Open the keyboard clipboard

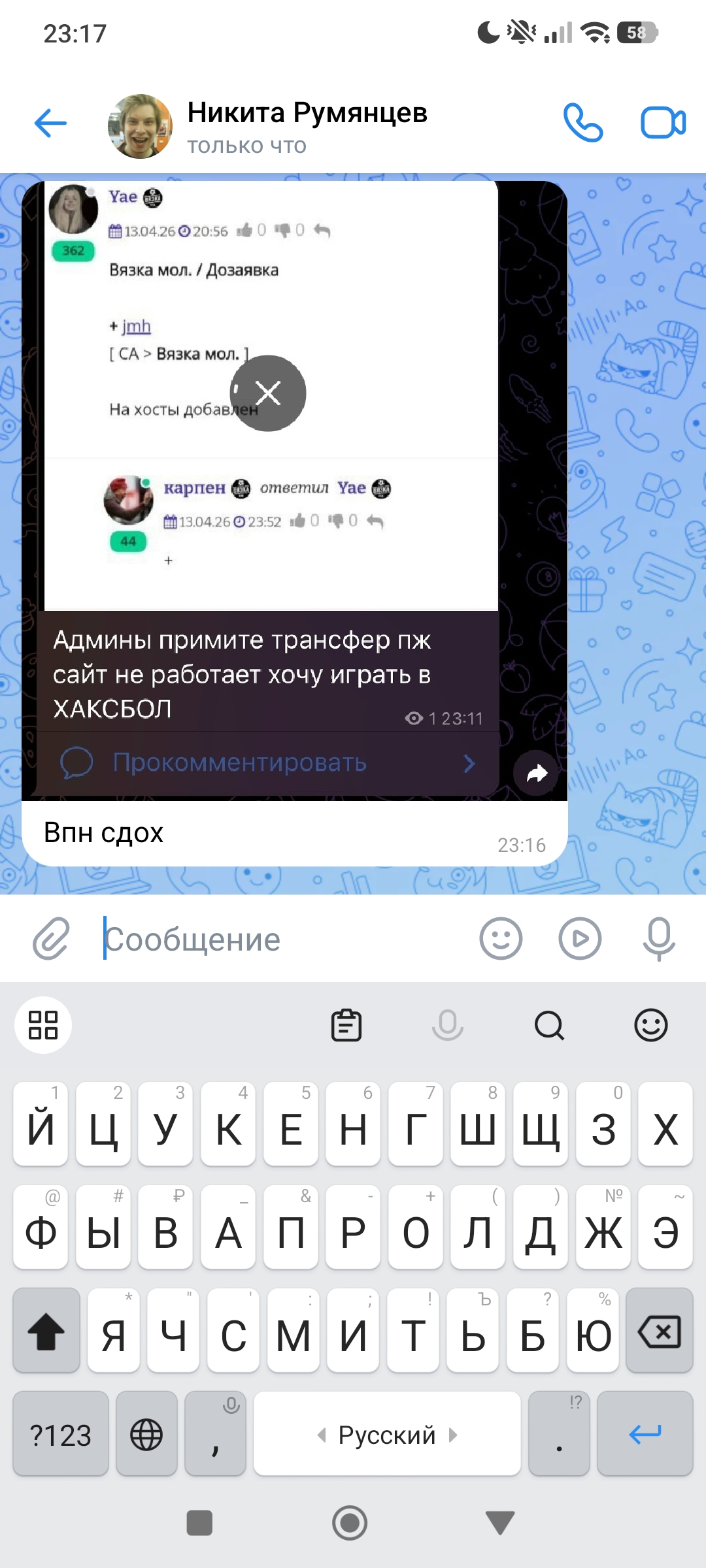(346, 1025)
